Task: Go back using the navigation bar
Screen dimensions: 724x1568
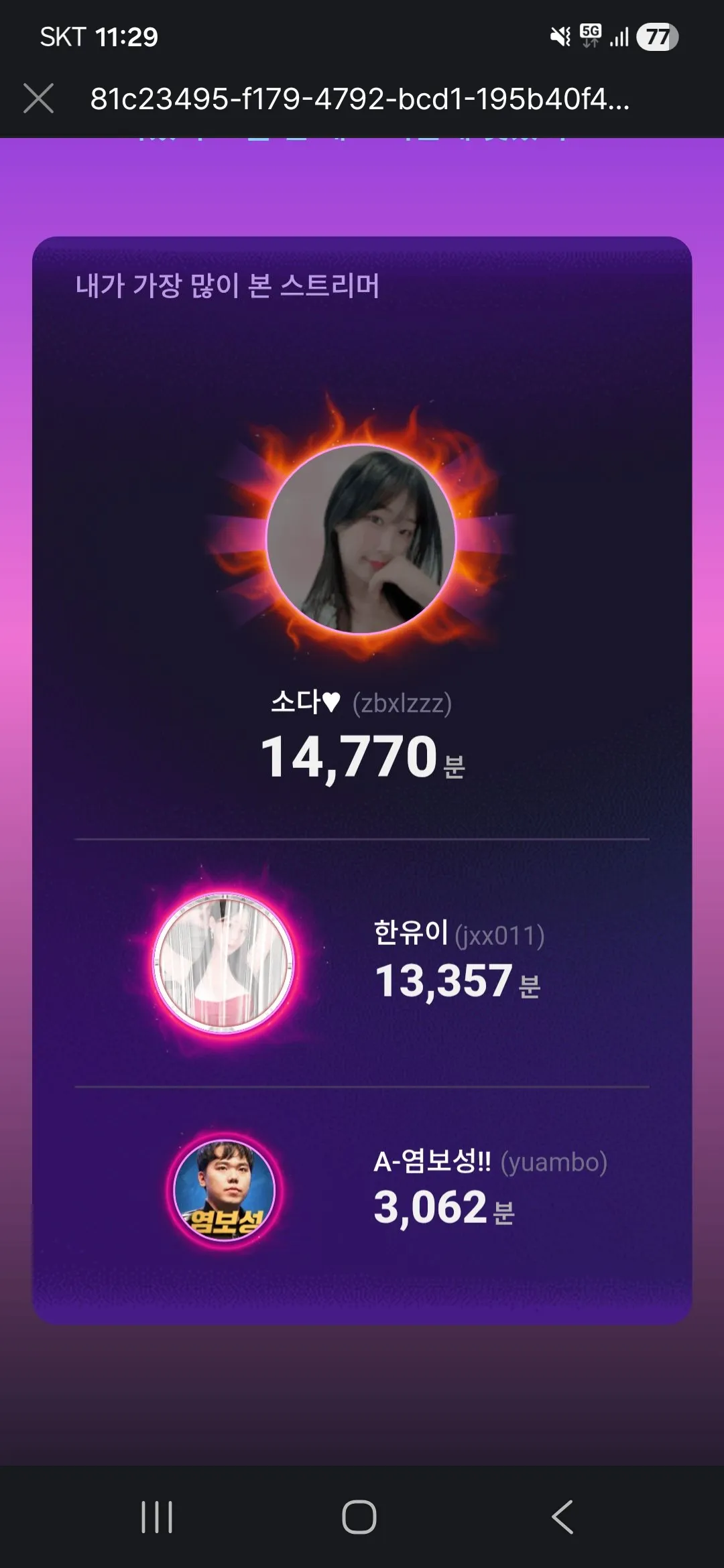Action: (x=562, y=1516)
